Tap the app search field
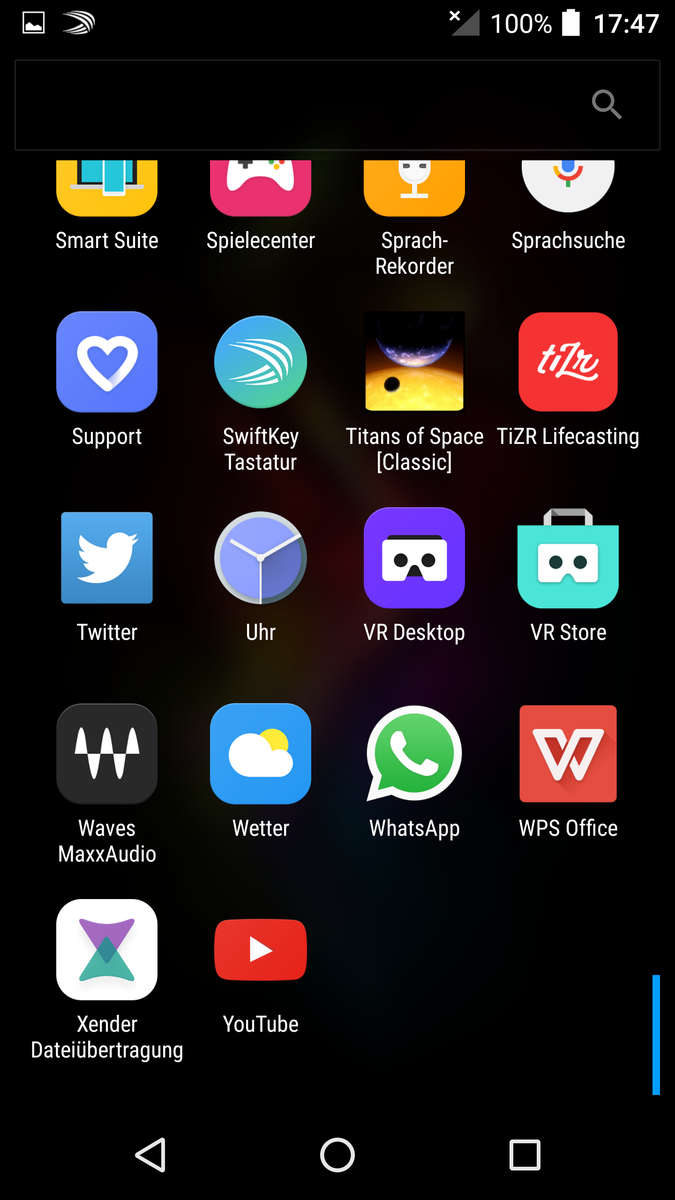 tap(300, 105)
